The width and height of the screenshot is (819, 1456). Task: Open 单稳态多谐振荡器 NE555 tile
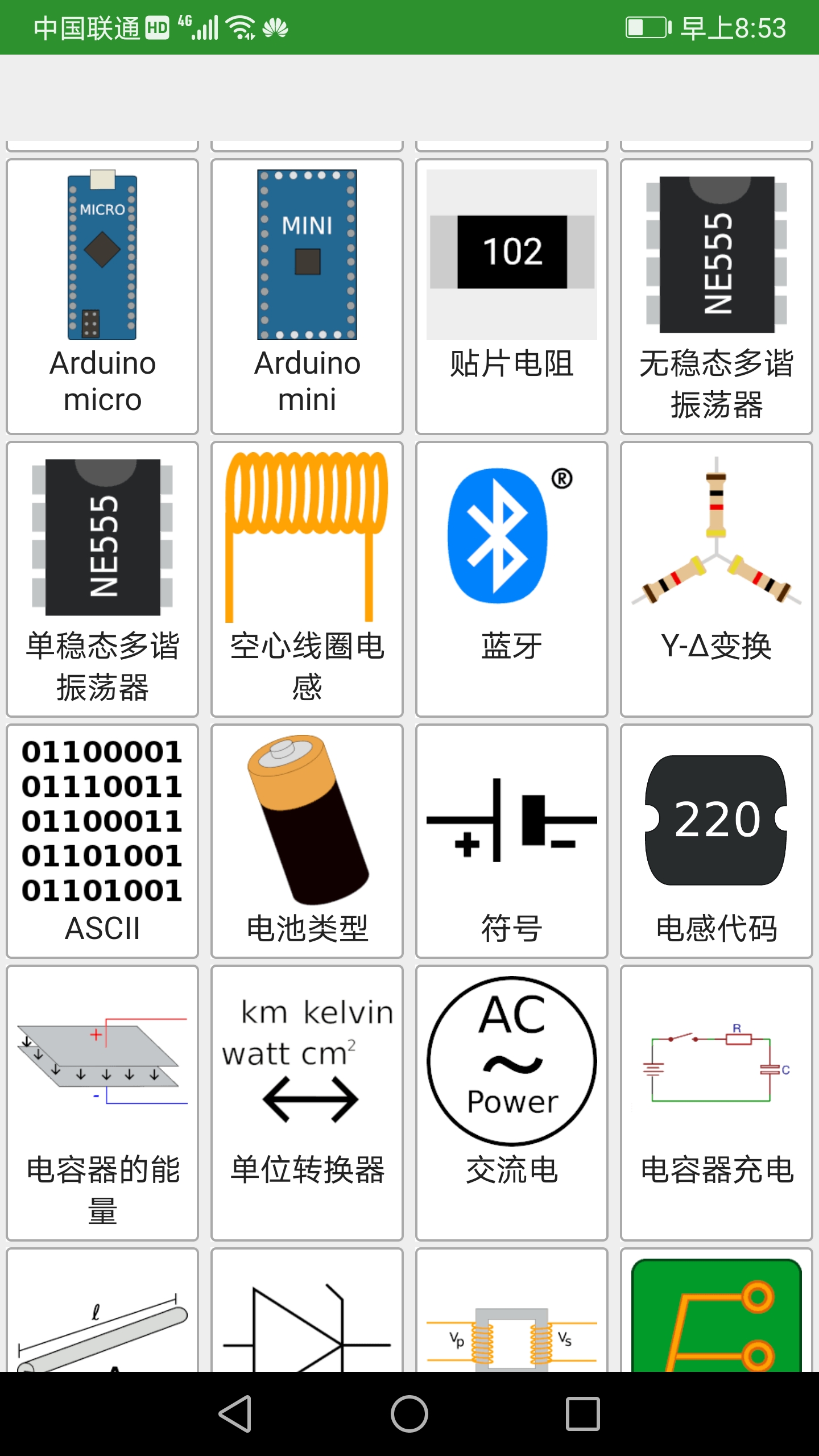[x=102, y=579]
